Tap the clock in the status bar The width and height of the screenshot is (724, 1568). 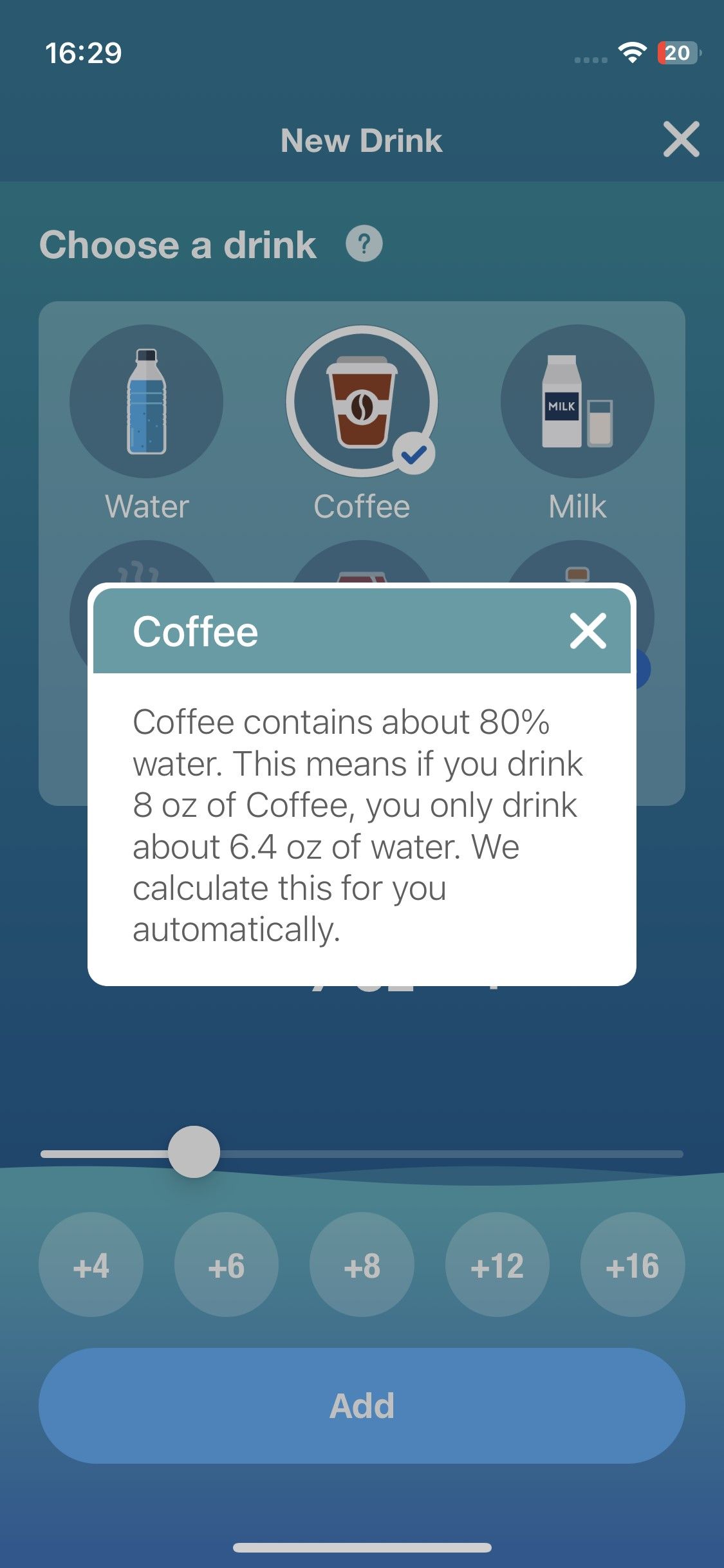point(84,54)
